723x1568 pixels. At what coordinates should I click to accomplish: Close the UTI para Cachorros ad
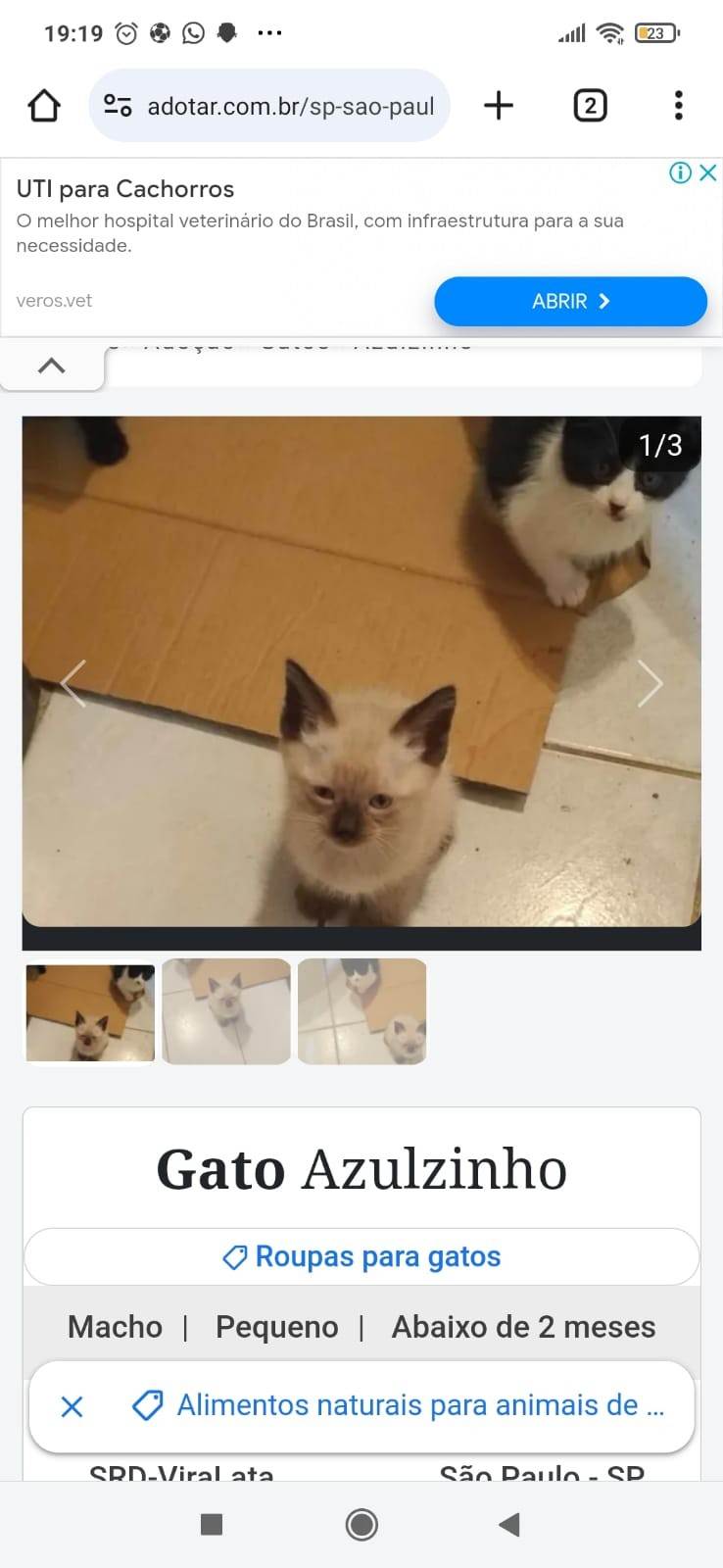point(708,172)
